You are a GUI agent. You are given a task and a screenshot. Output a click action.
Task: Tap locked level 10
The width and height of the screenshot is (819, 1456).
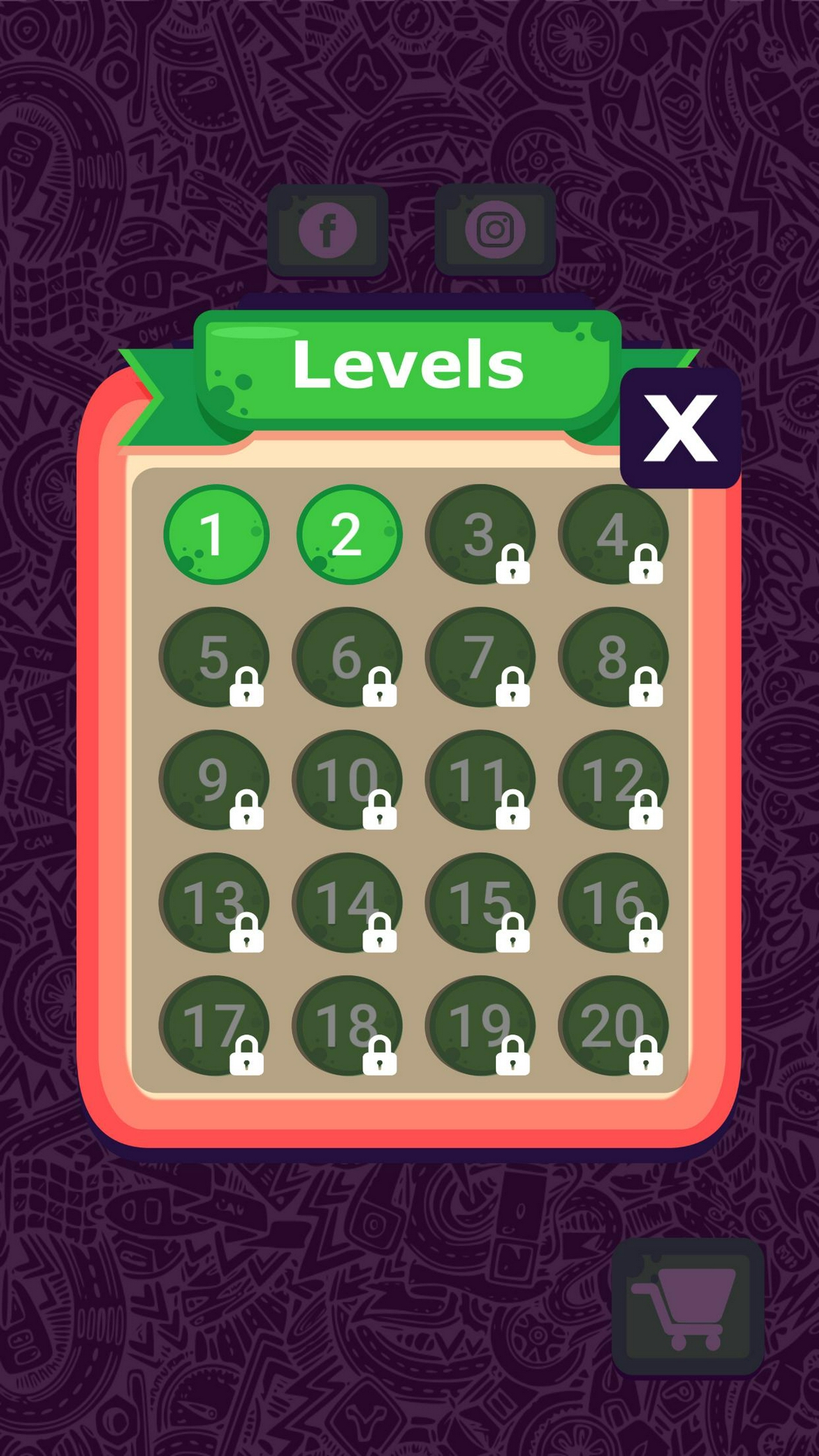coord(347,780)
